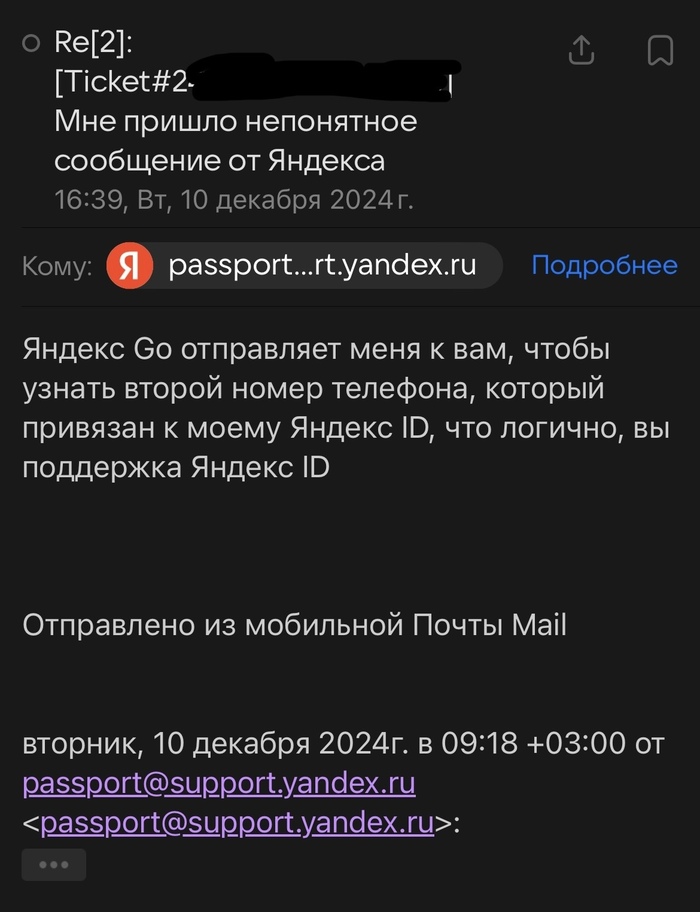Bookmark this email with the flag icon
The image size is (700, 912).
click(x=660, y=50)
